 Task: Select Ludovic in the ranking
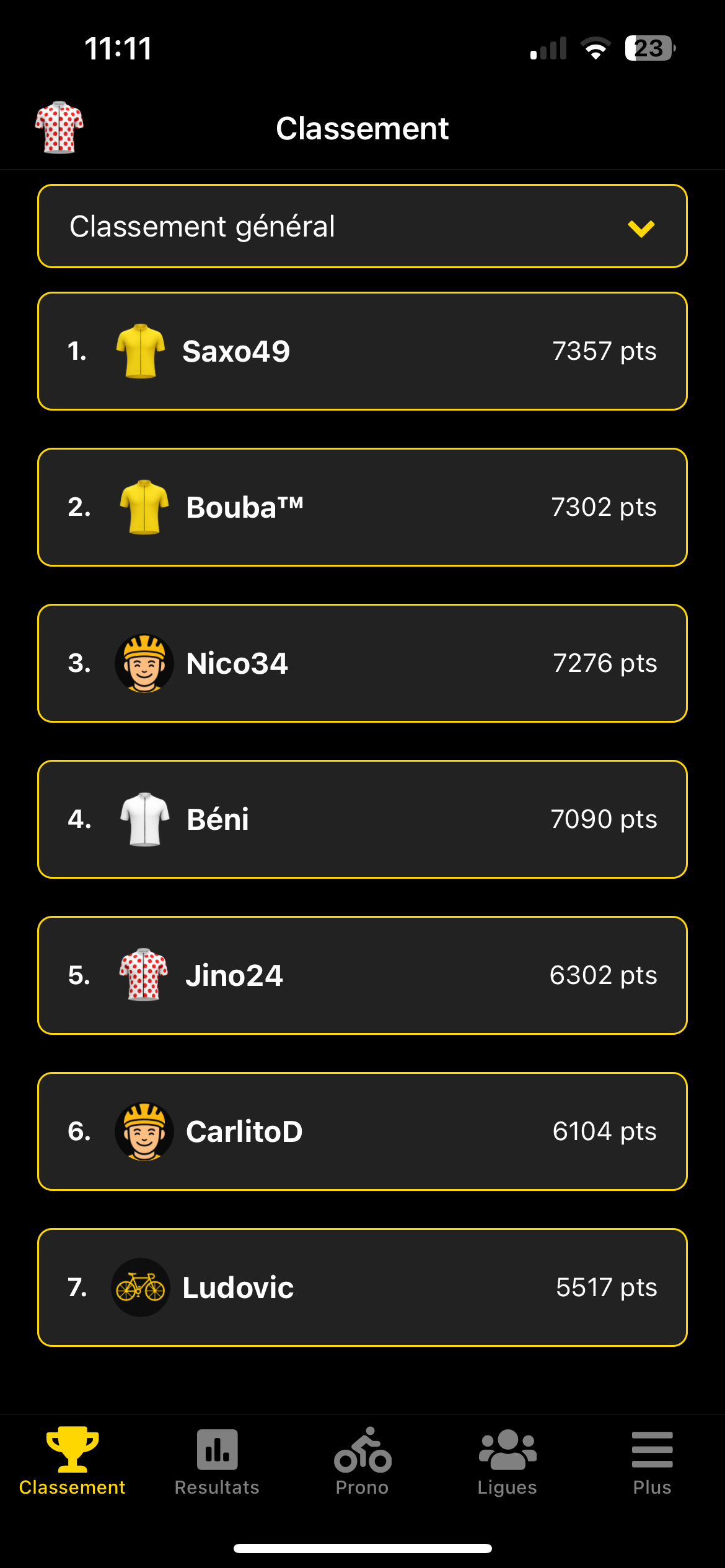coord(362,1287)
